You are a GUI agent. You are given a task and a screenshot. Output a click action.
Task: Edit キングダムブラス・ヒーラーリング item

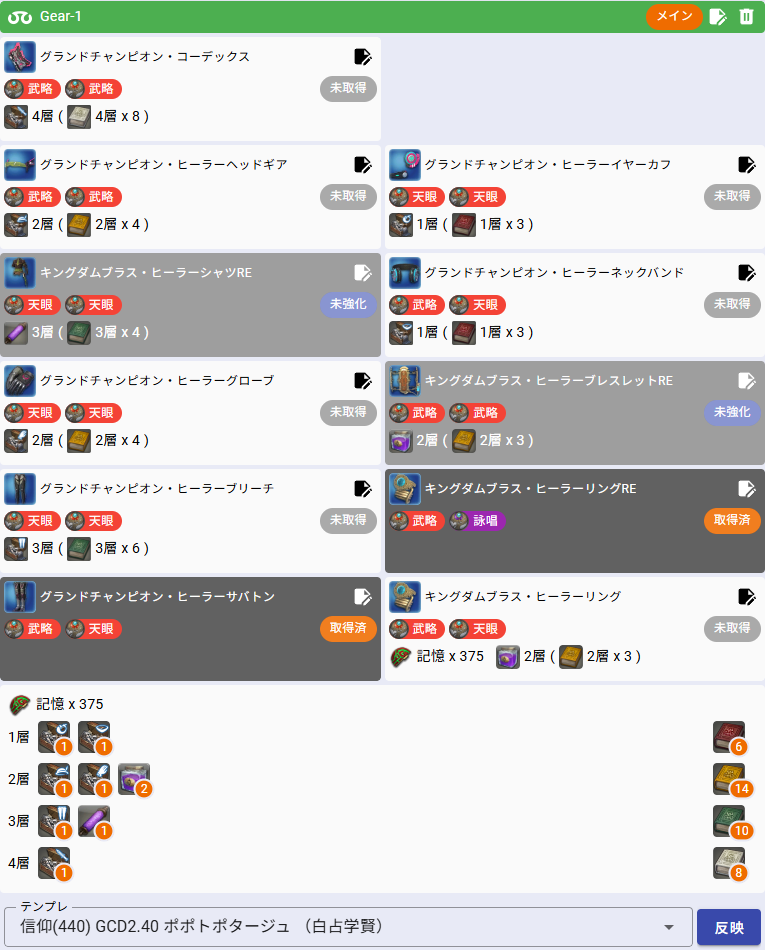click(746, 596)
